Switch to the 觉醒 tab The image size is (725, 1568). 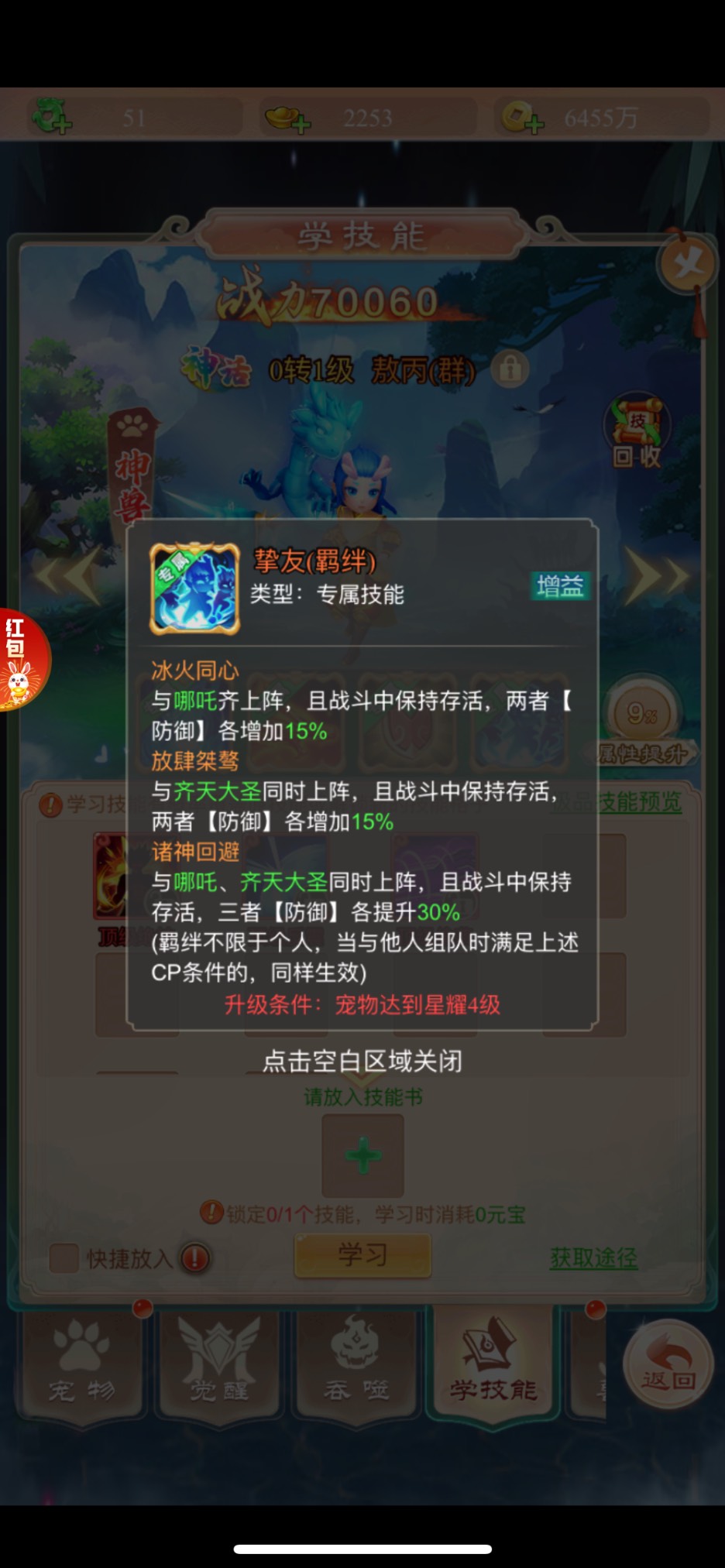(x=219, y=1364)
